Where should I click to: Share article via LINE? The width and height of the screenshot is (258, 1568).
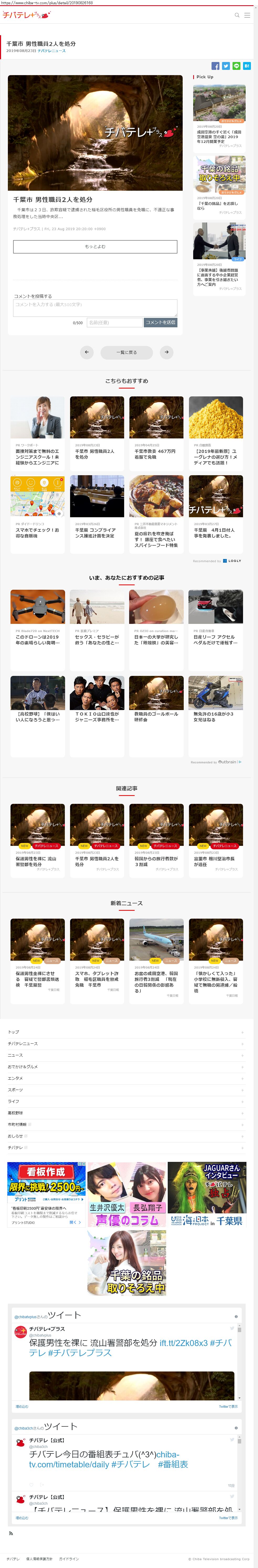pyautogui.click(x=236, y=66)
